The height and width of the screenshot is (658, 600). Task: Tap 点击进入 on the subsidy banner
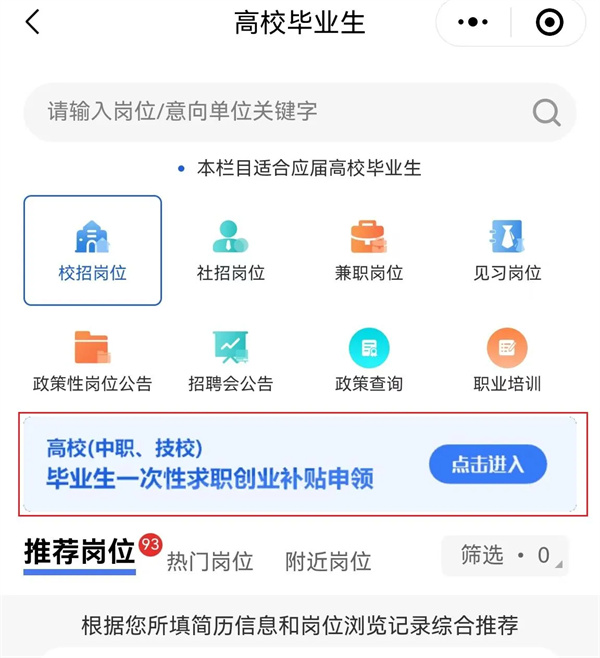point(488,464)
